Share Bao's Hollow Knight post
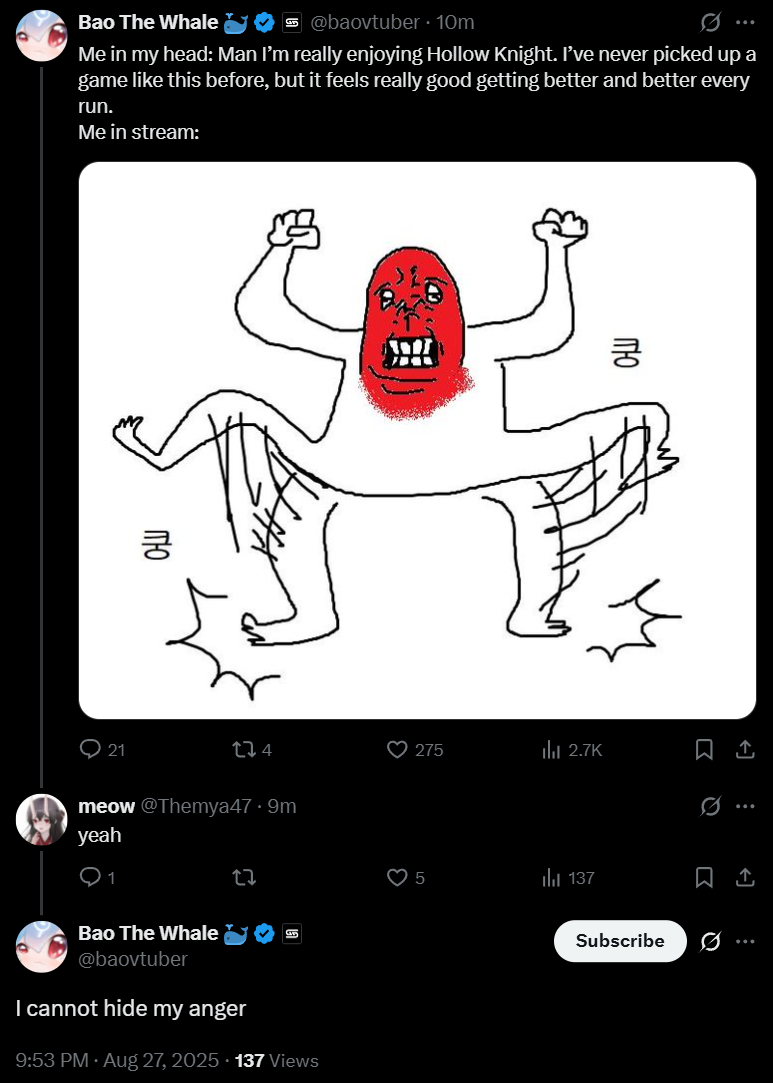The height and width of the screenshot is (1083, 773). (745, 749)
